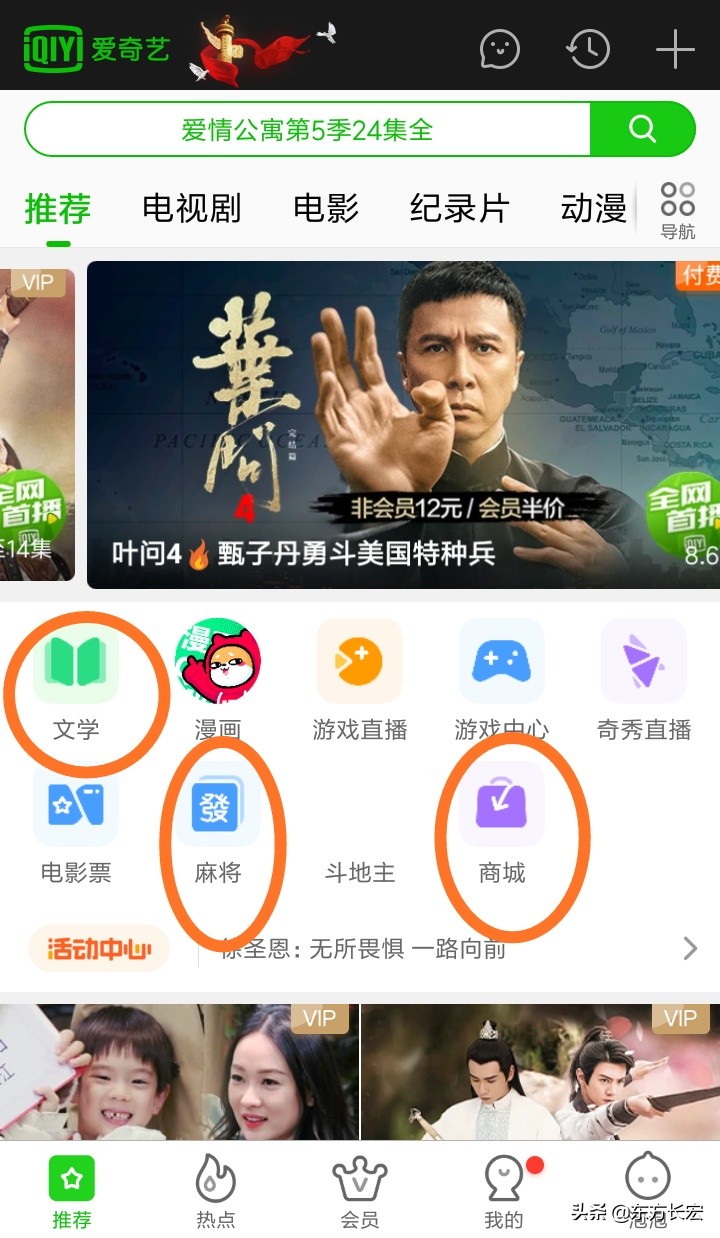Open the 叶问4 banner

click(402, 424)
